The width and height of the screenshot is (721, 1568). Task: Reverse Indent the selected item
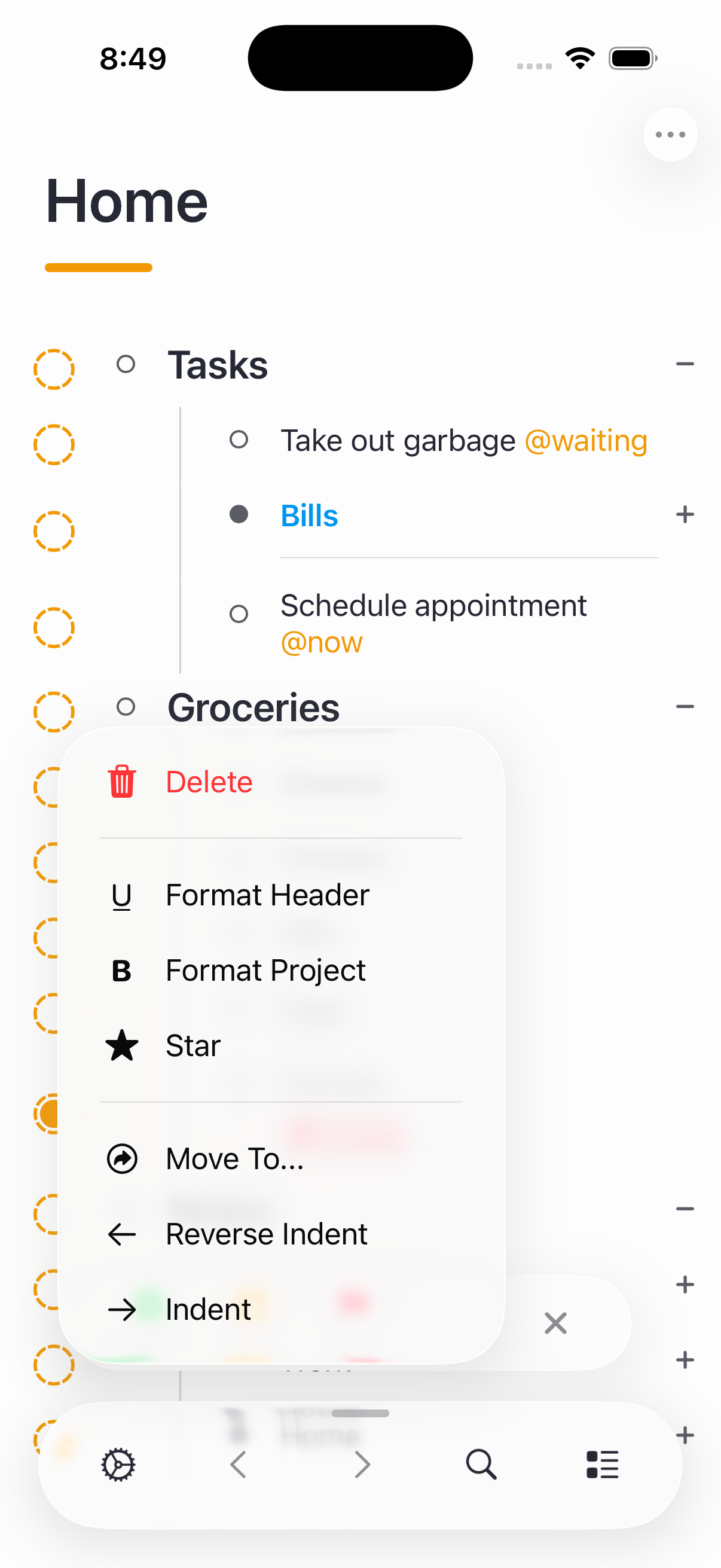pyautogui.click(x=266, y=1234)
